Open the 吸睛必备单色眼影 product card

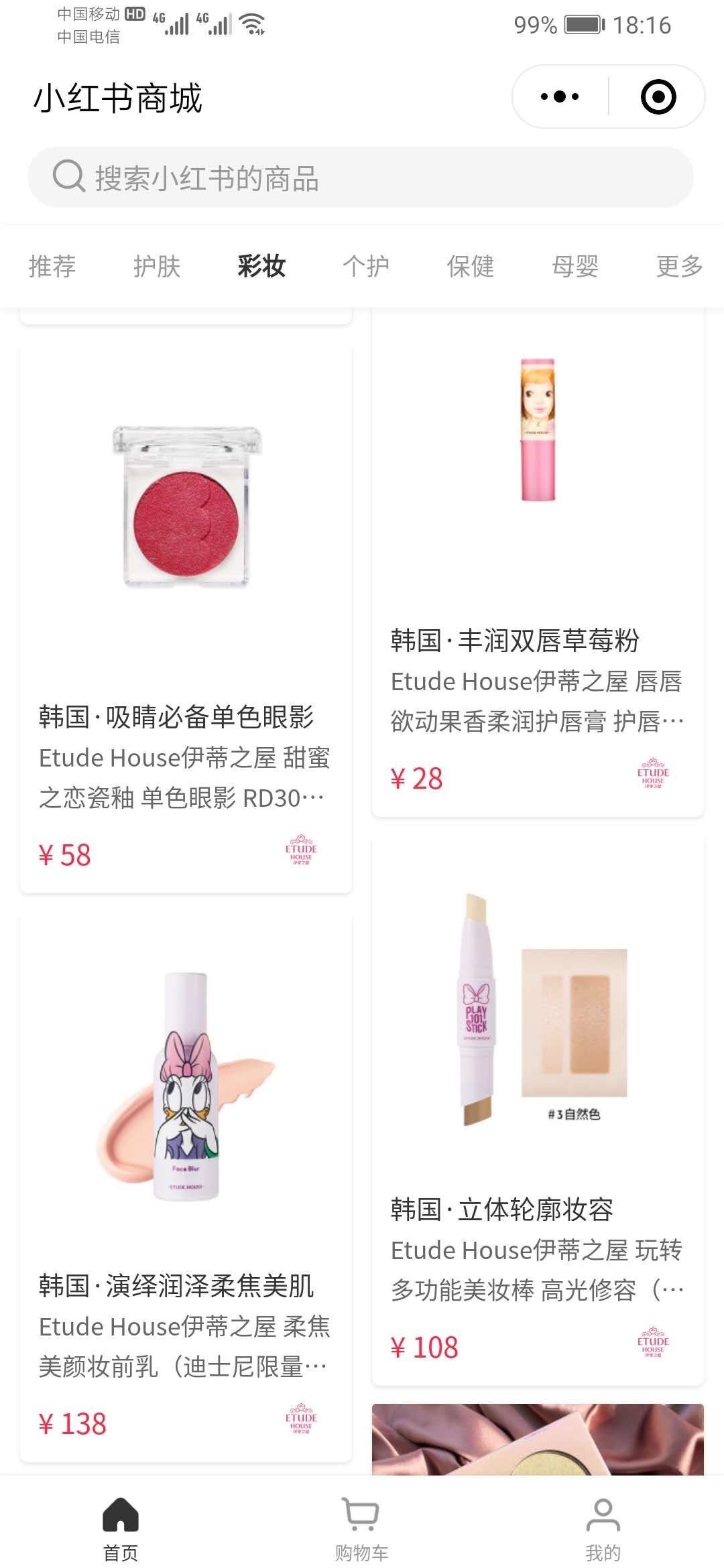186,618
